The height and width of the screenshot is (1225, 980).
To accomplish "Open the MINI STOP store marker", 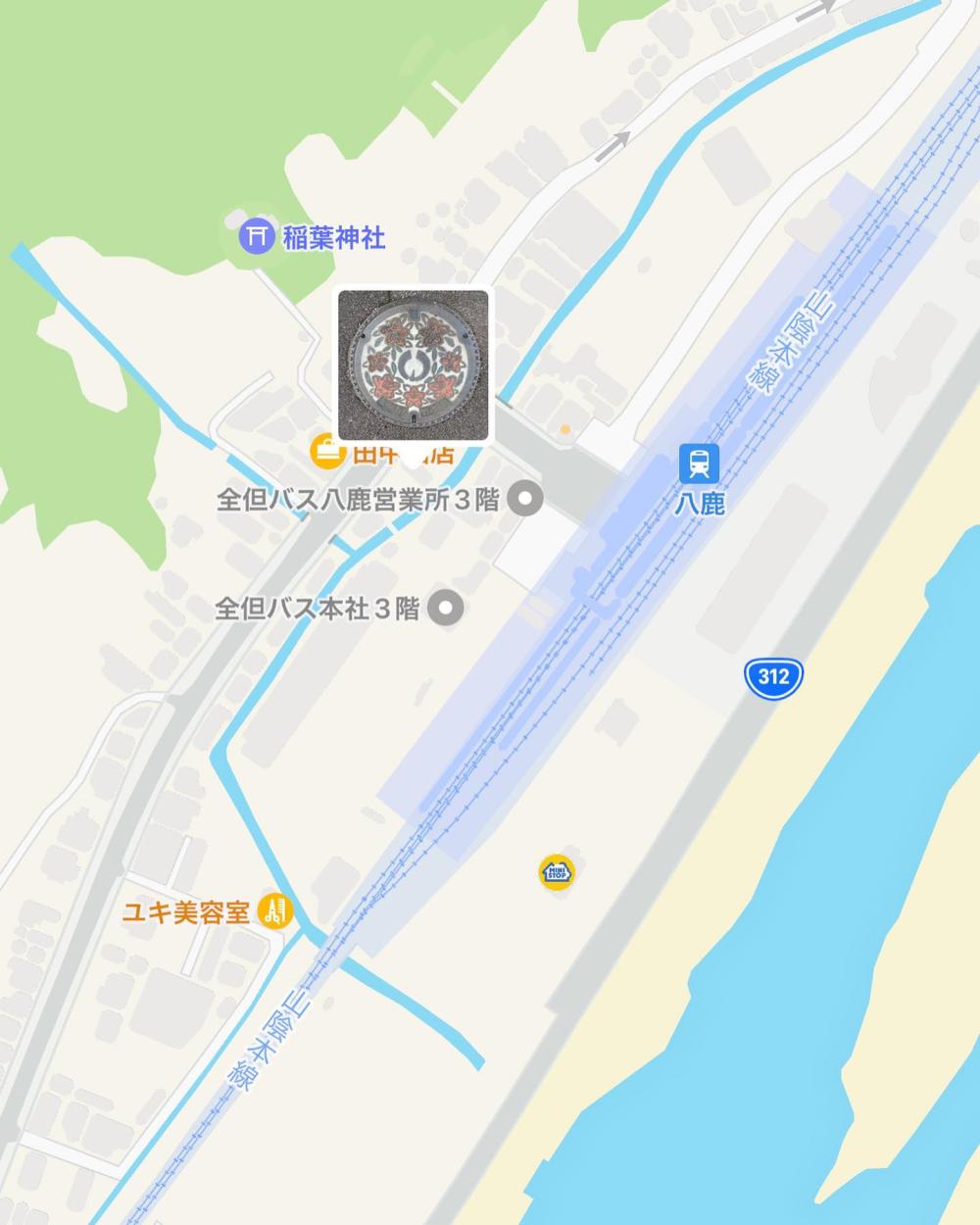I will [x=558, y=870].
